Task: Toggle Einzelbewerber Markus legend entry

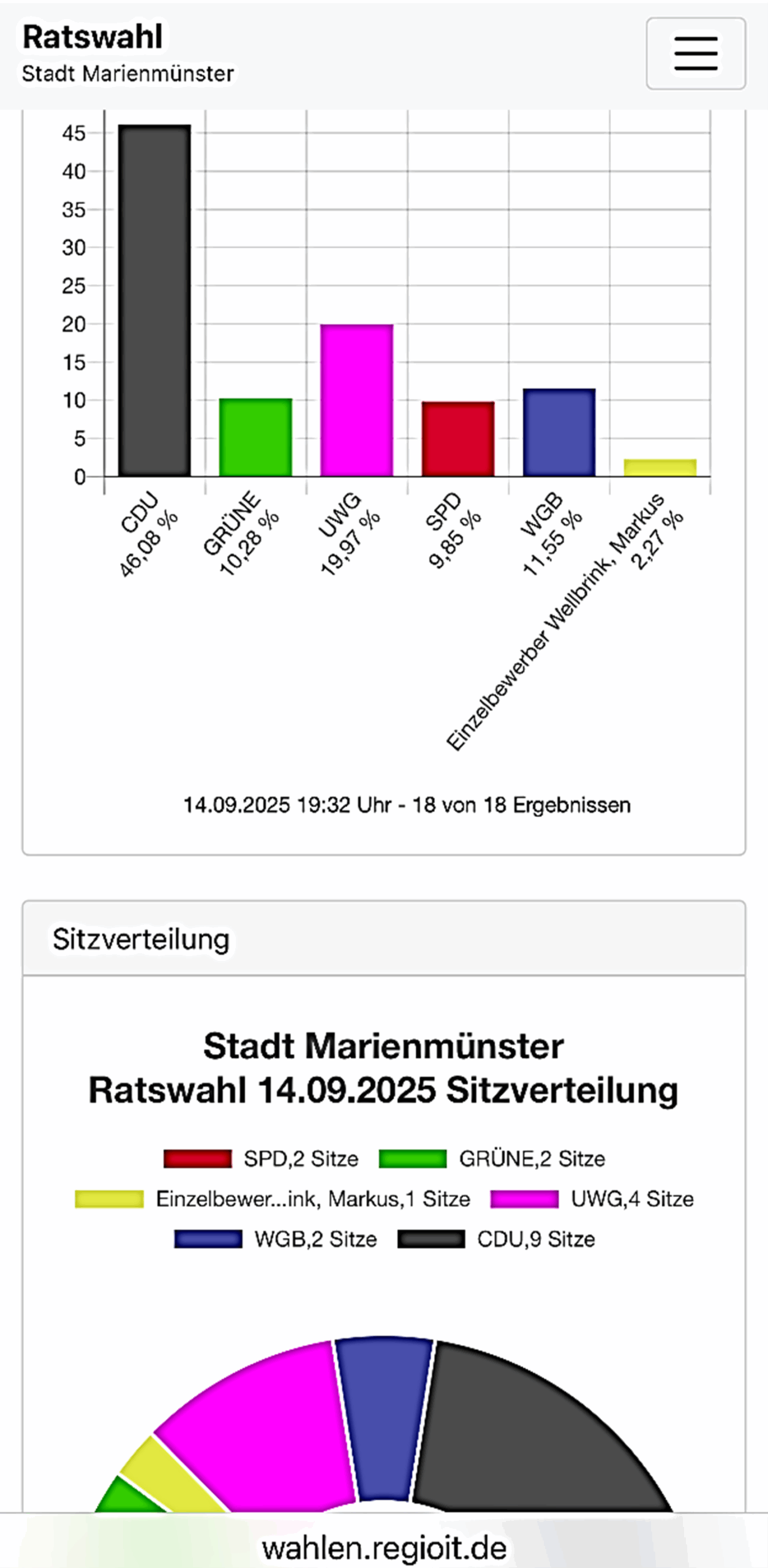Action: click(x=273, y=1199)
